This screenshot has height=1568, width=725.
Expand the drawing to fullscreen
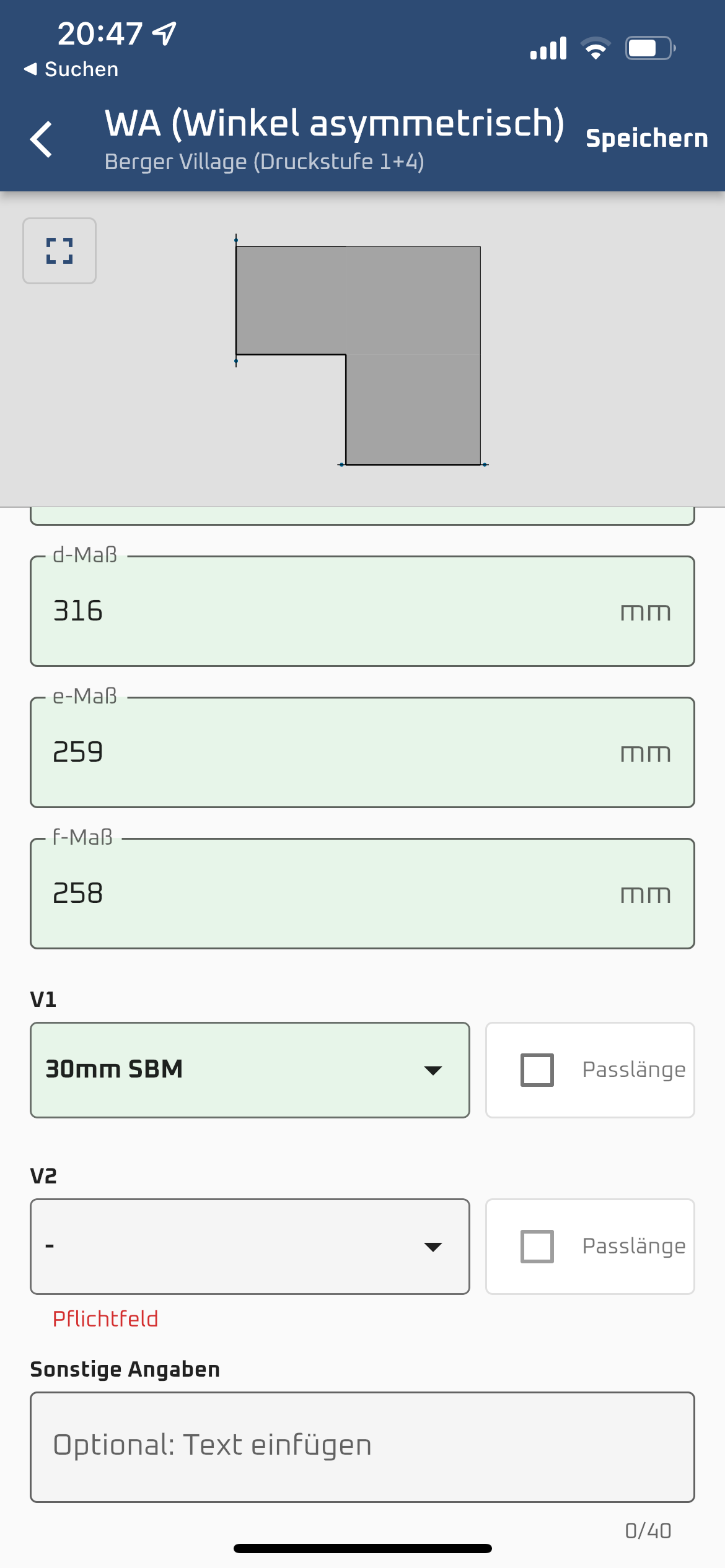coord(59,251)
